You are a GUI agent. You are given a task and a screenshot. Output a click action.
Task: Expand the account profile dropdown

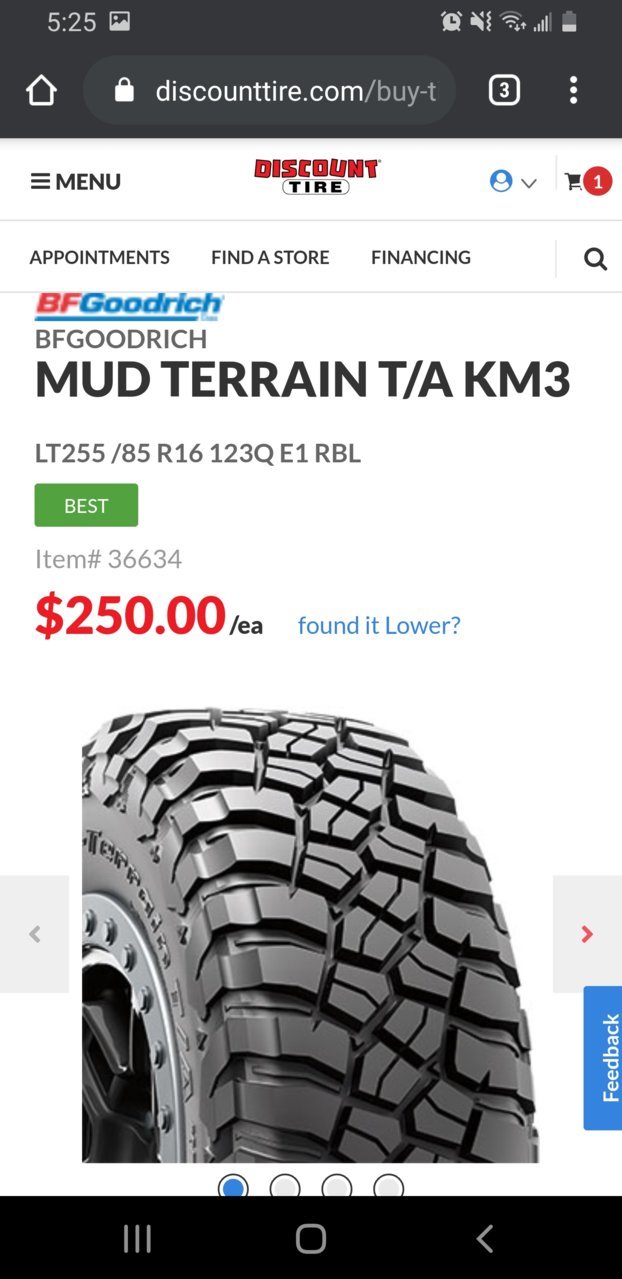[513, 181]
